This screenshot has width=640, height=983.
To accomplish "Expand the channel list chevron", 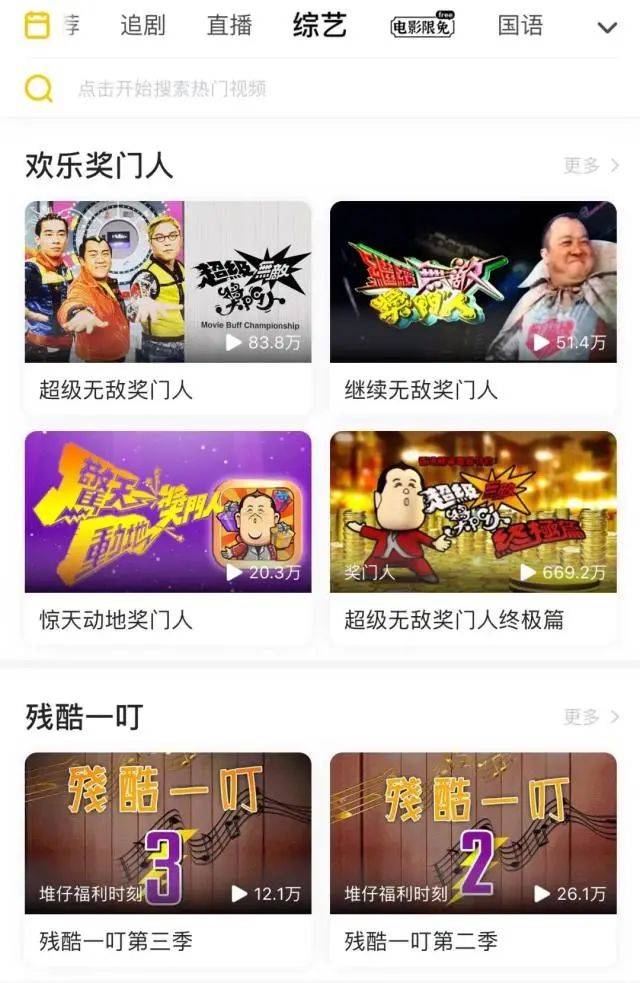I will click(607, 28).
